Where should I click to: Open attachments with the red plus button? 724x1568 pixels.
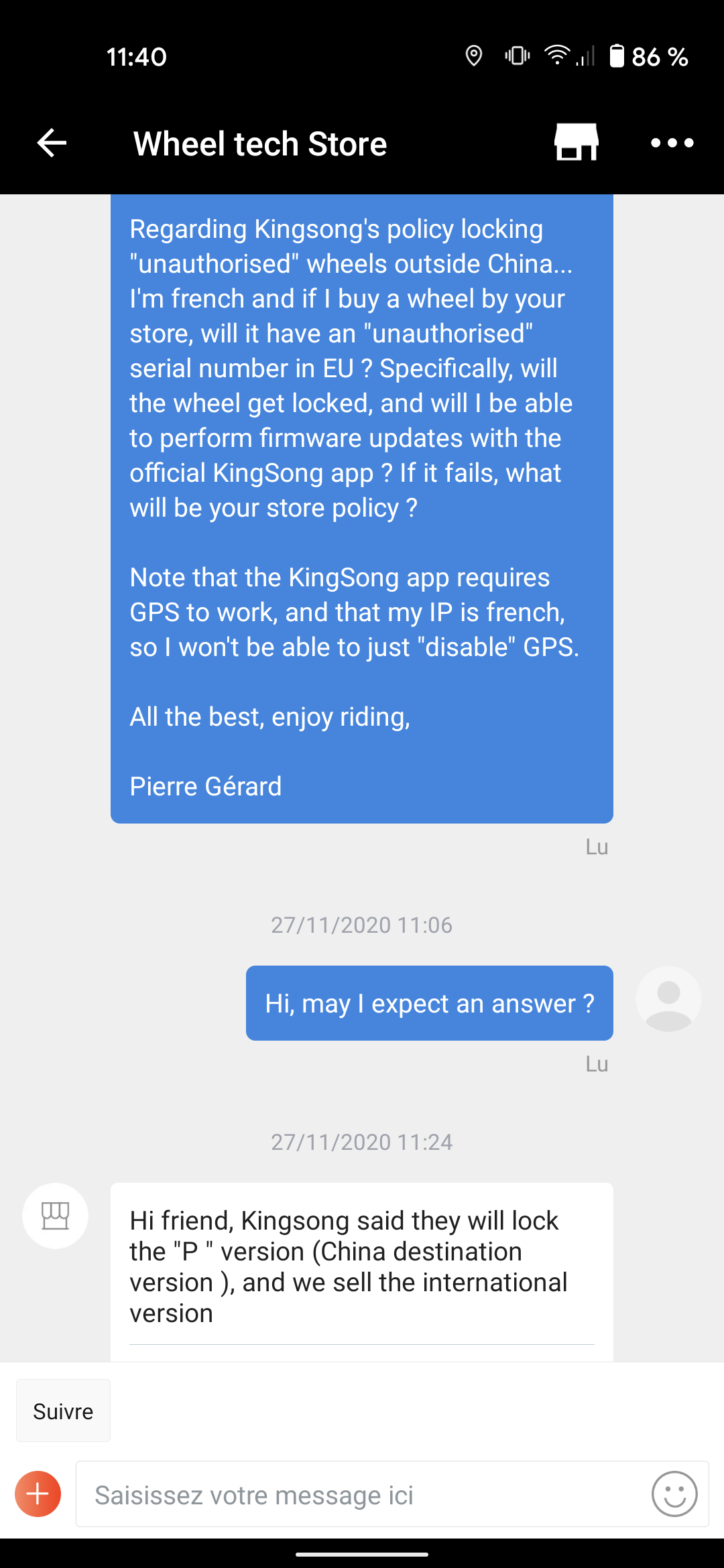38,1494
